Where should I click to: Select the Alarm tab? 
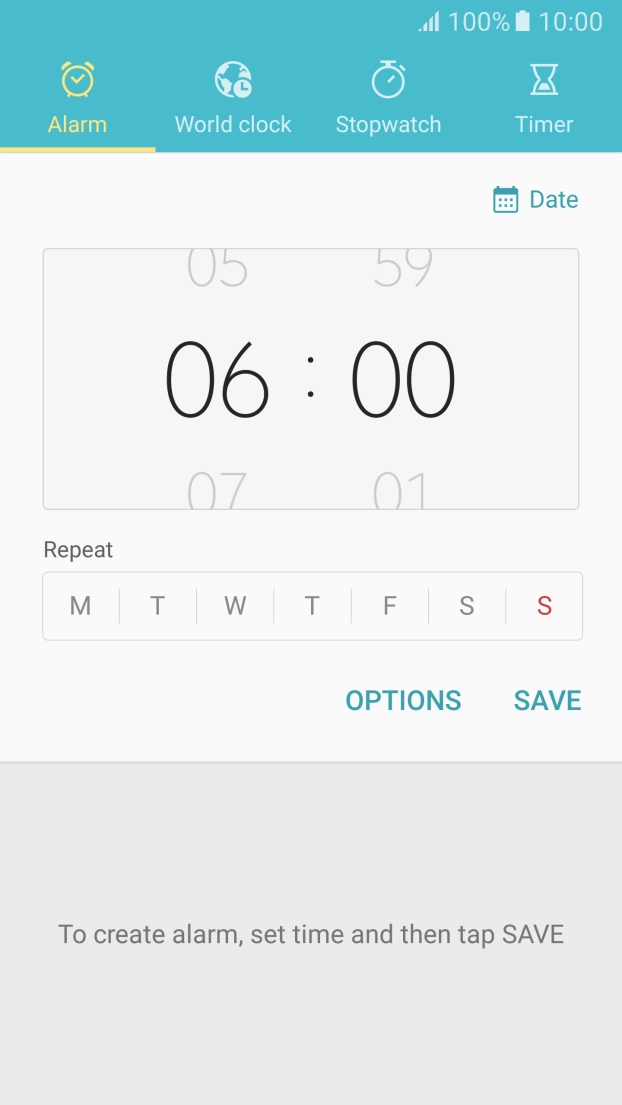[x=77, y=99]
